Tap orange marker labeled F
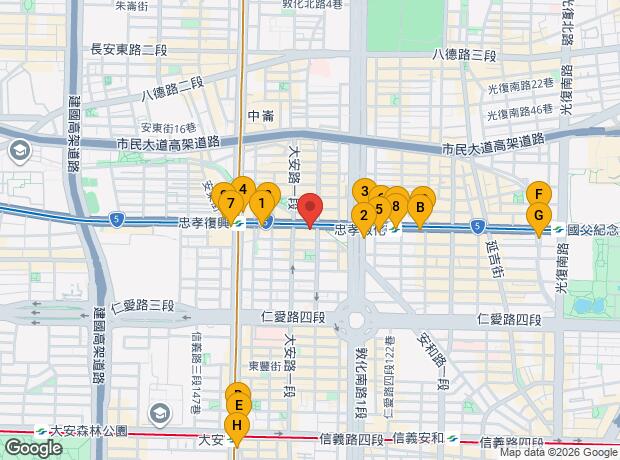This screenshot has height=460, width=620. (x=539, y=194)
